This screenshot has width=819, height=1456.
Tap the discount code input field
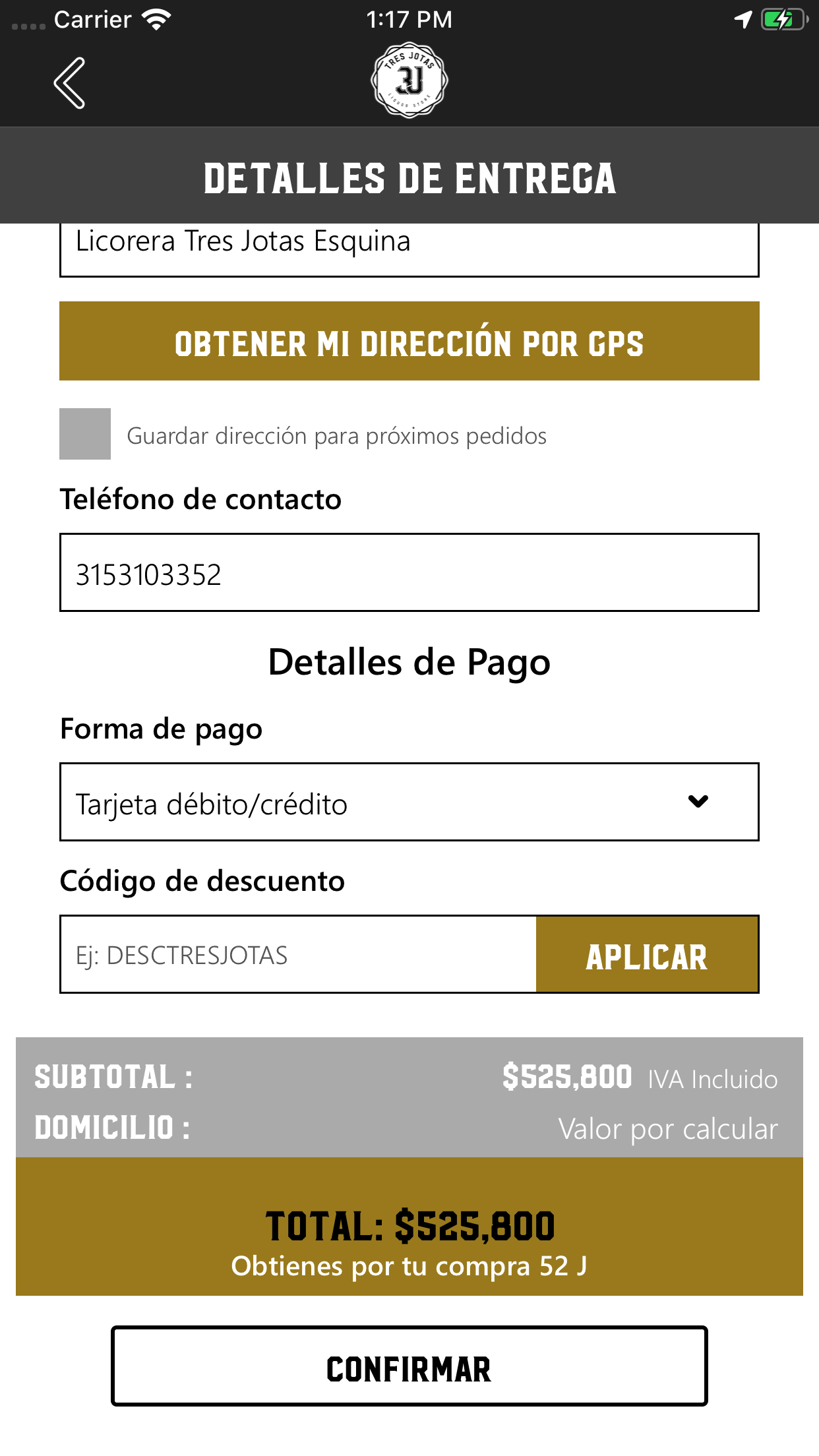coord(297,954)
